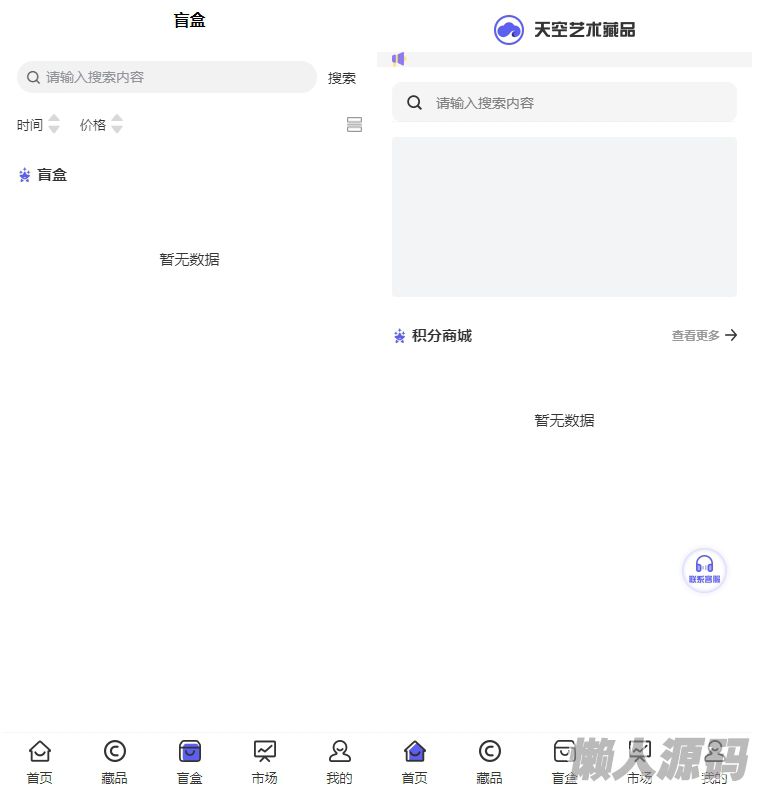Focus the search field under 天空艺术藏品

575,103
